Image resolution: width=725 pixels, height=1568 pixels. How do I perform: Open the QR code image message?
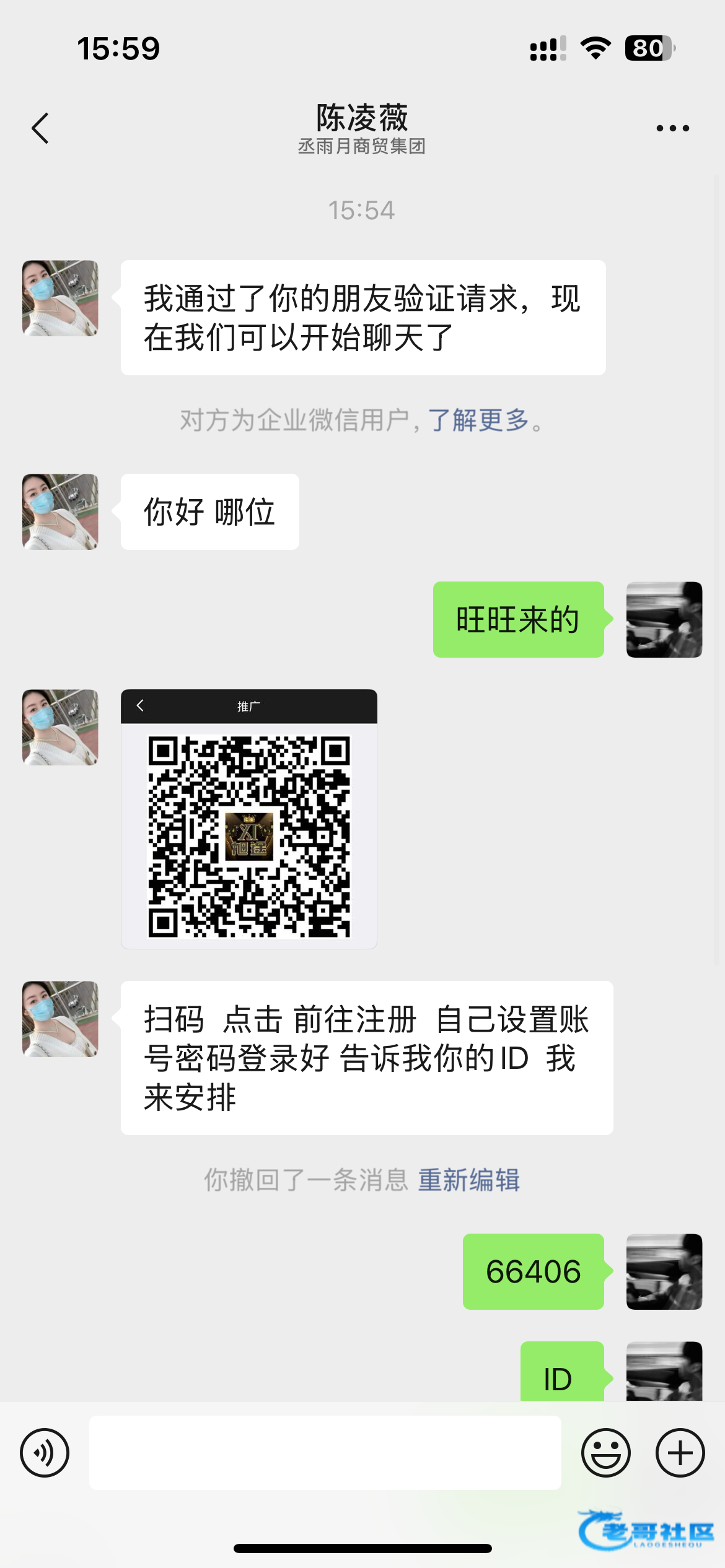coord(248,819)
